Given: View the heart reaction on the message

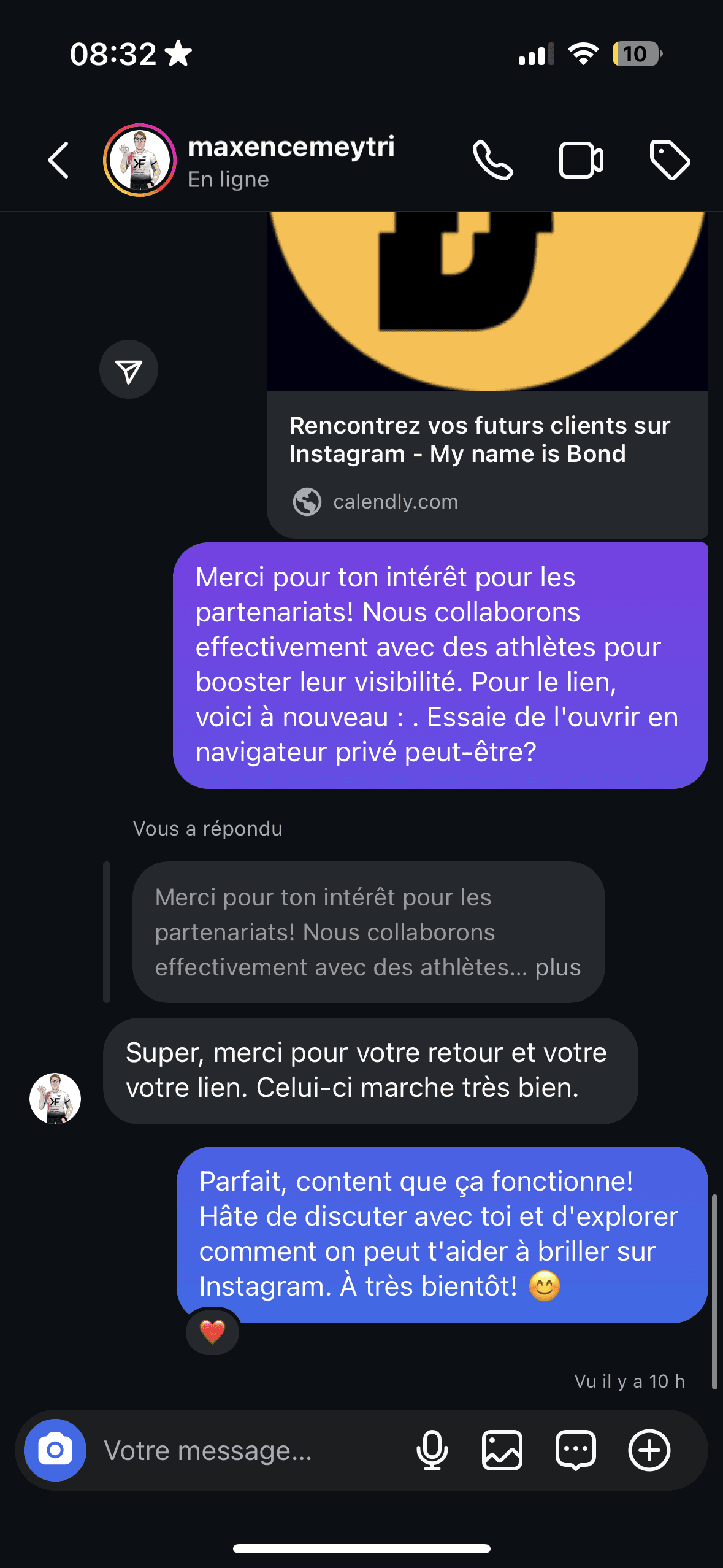Looking at the screenshot, I should 212,1332.
